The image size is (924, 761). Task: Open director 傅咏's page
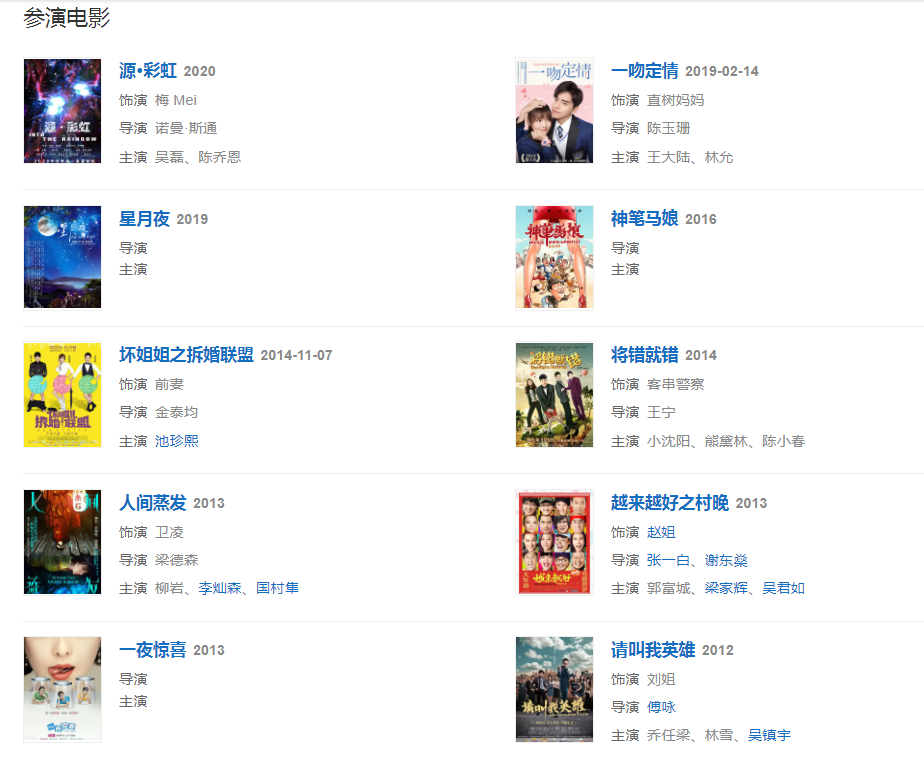pyautogui.click(x=661, y=707)
